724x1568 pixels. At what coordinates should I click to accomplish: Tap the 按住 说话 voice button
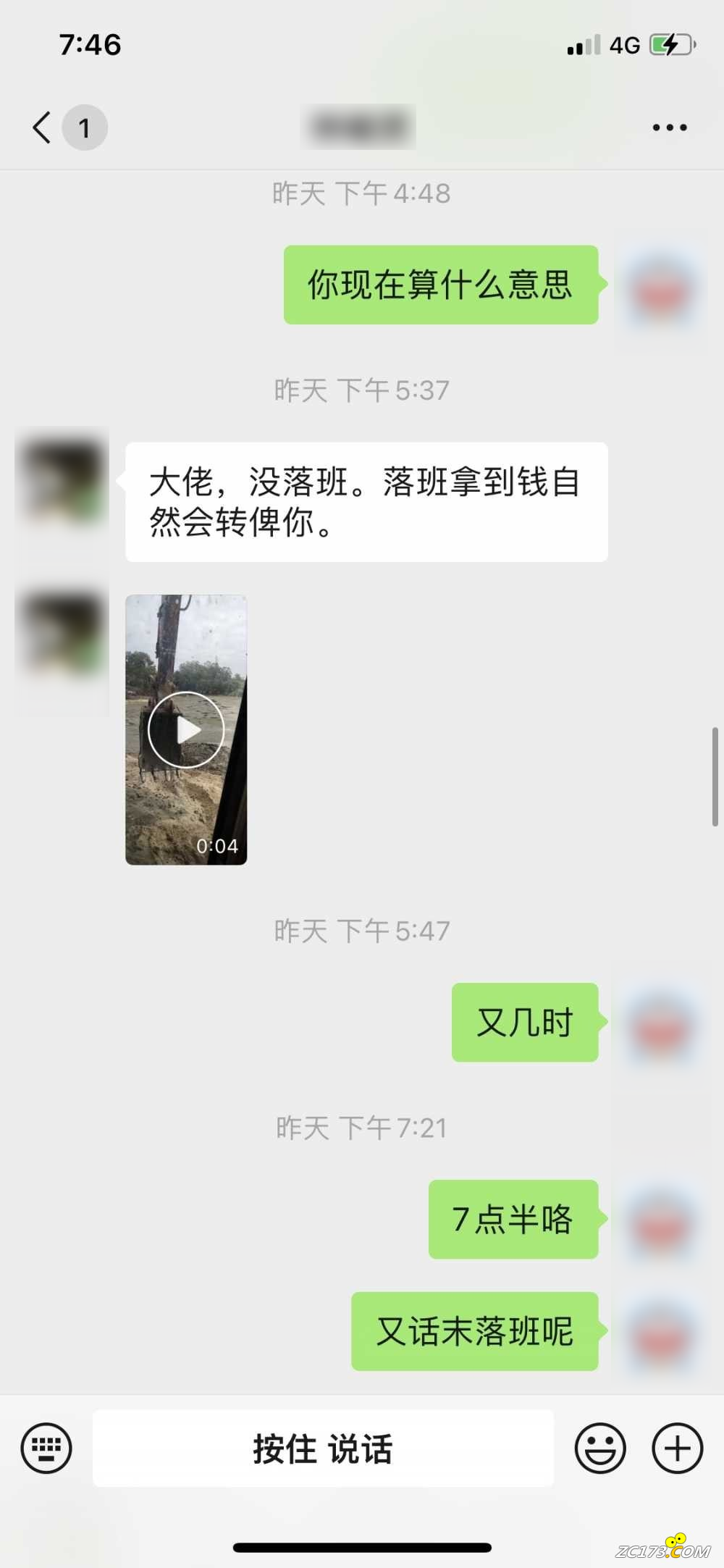tap(323, 1448)
